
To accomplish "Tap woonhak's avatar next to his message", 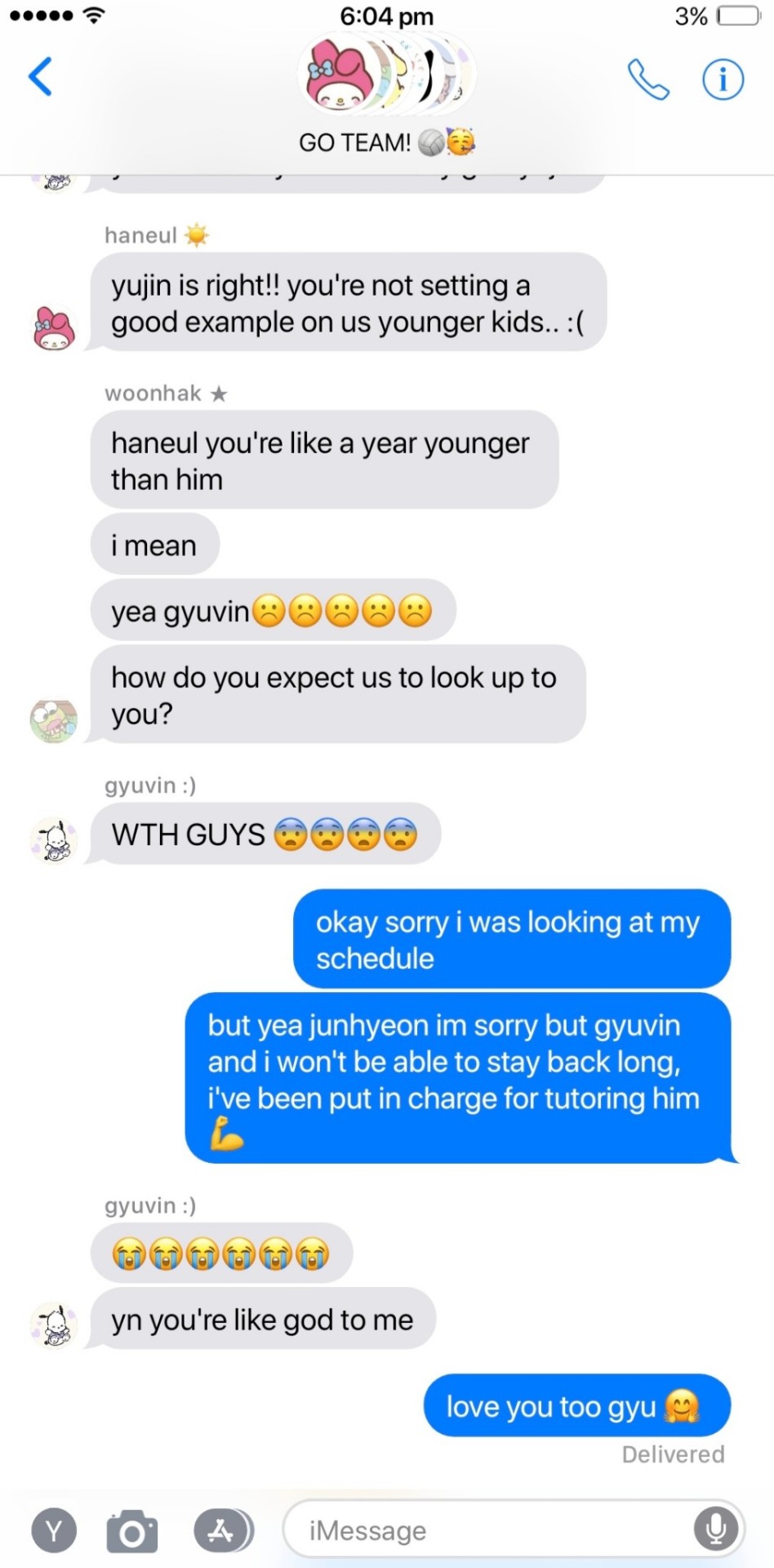I will pos(54,719).
